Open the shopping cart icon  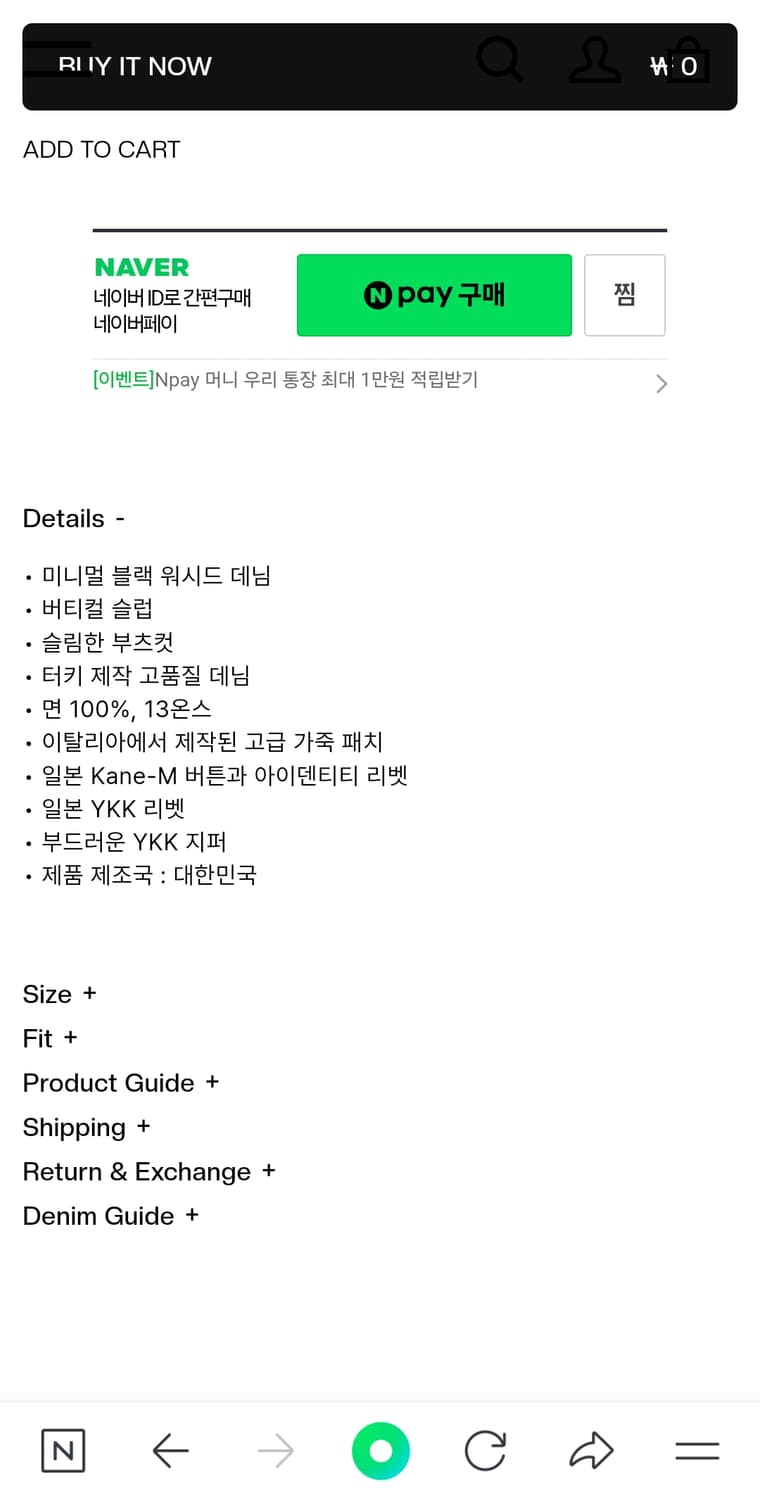687,60
